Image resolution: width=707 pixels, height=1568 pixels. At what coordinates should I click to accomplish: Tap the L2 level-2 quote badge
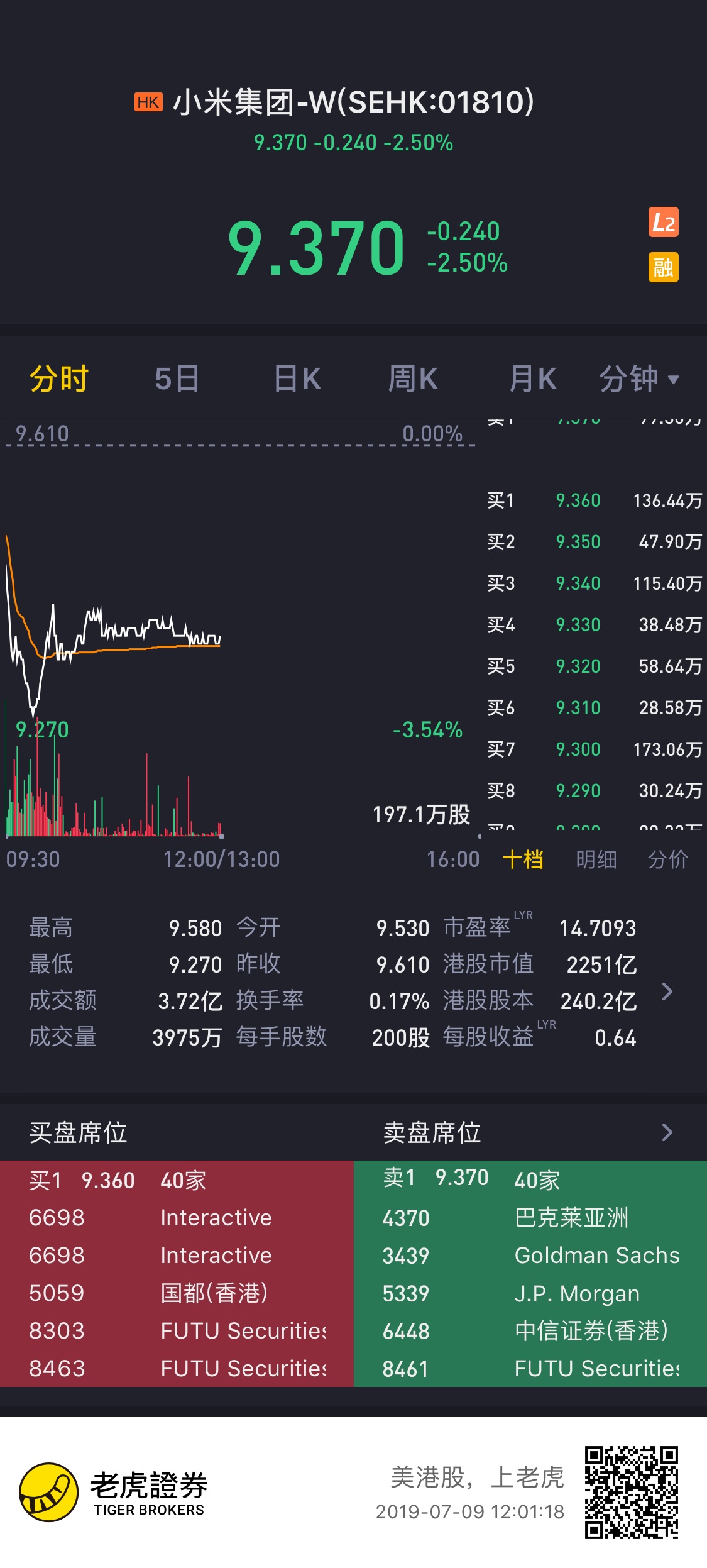point(664,223)
